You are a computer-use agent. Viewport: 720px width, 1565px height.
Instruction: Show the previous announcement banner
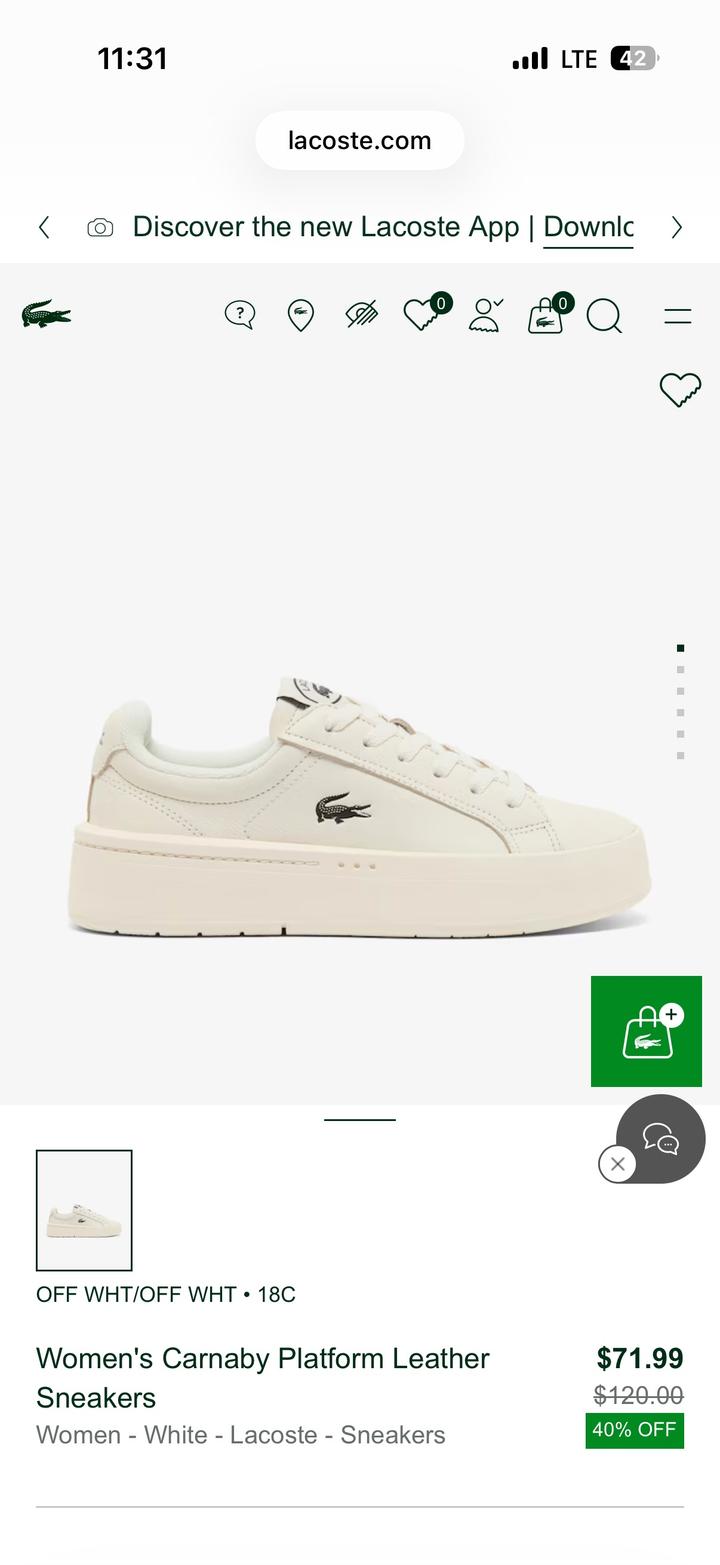[x=44, y=228]
